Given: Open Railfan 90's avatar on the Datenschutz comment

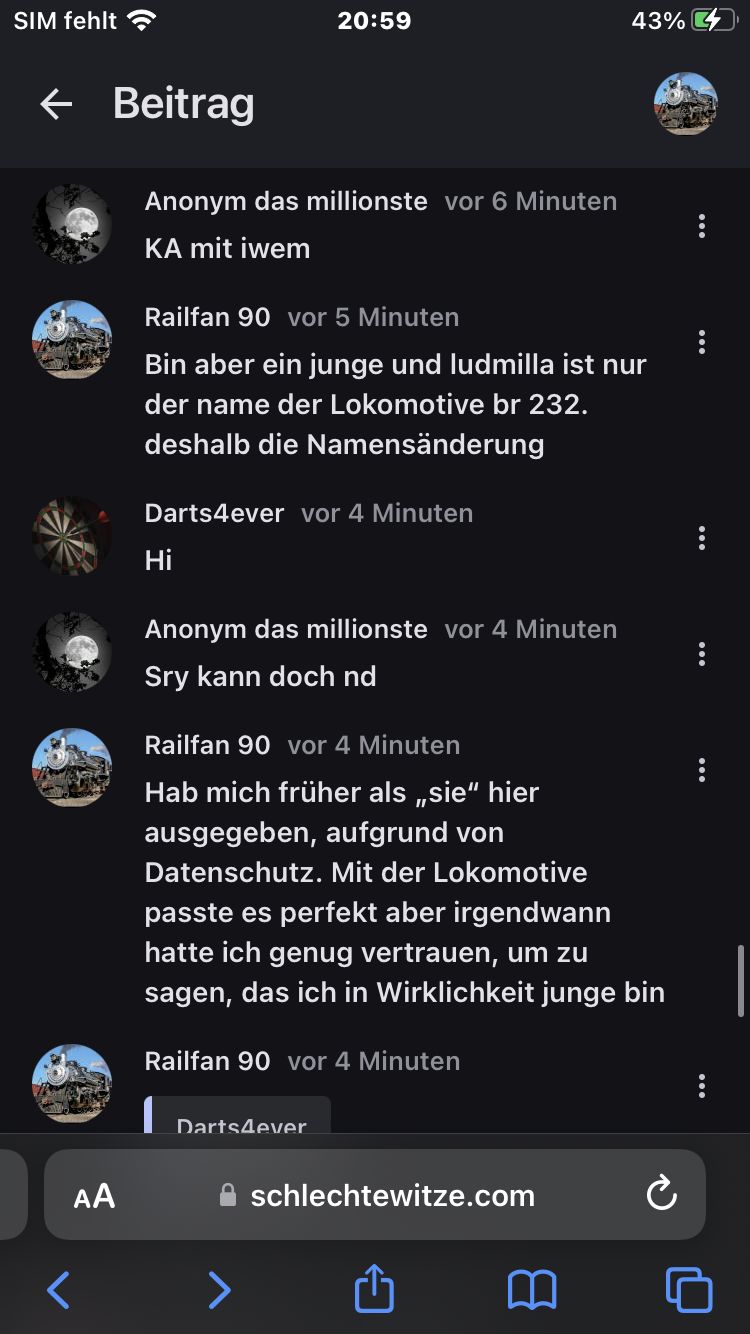Looking at the screenshot, I should click(x=72, y=768).
